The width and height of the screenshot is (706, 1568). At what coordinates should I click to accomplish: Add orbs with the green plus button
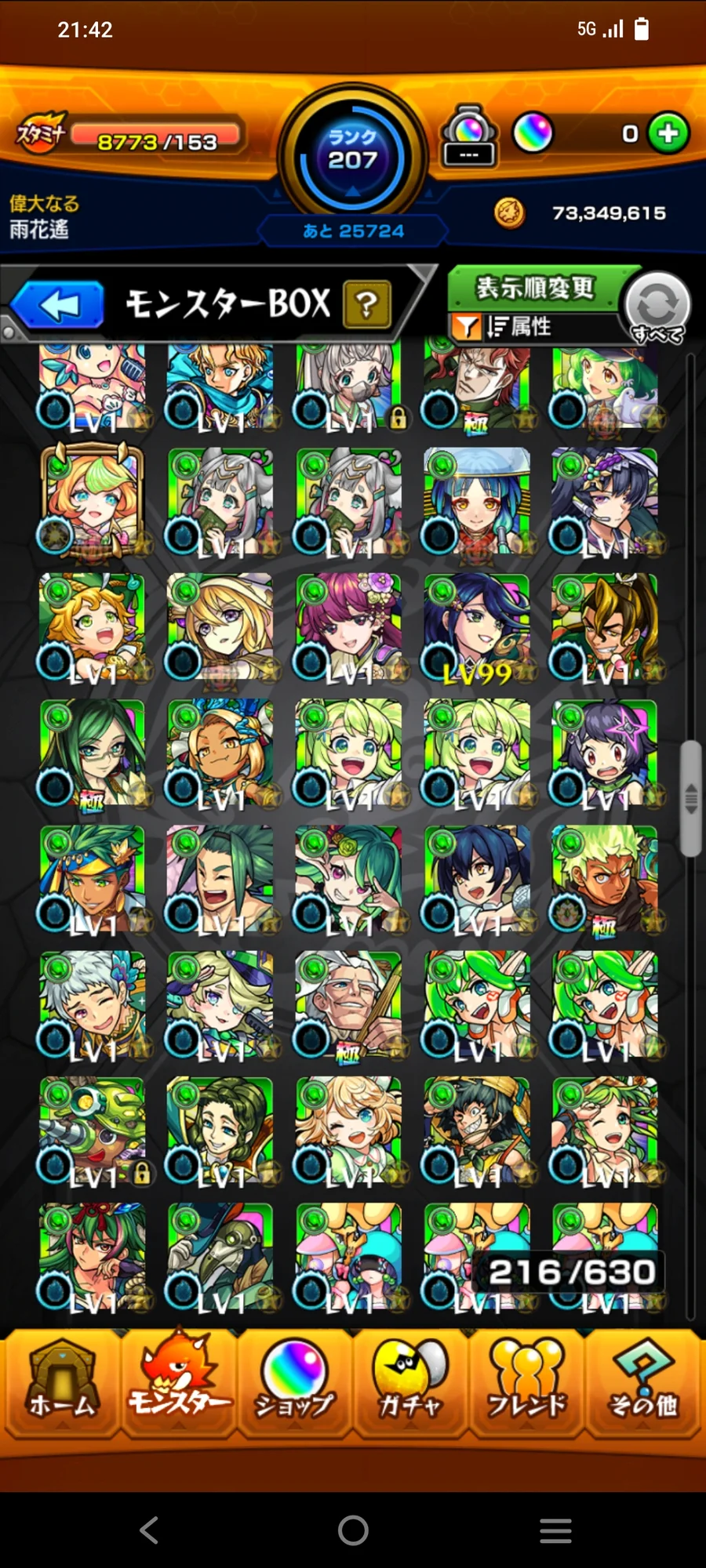pyautogui.click(x=668, y=133)
